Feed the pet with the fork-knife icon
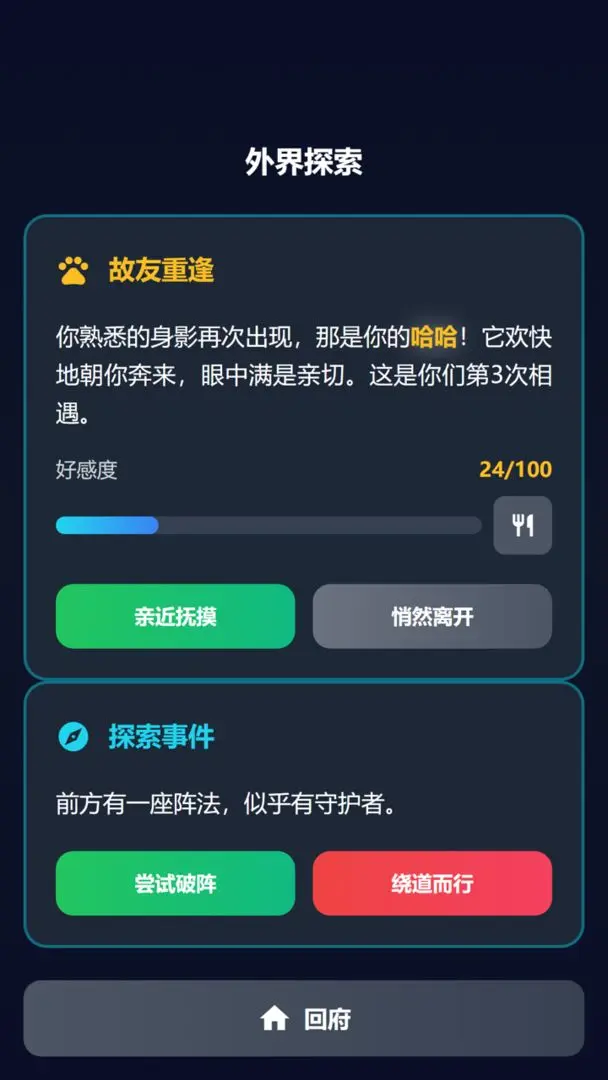The image size is (608, 1080). click(x=522, y=525)
